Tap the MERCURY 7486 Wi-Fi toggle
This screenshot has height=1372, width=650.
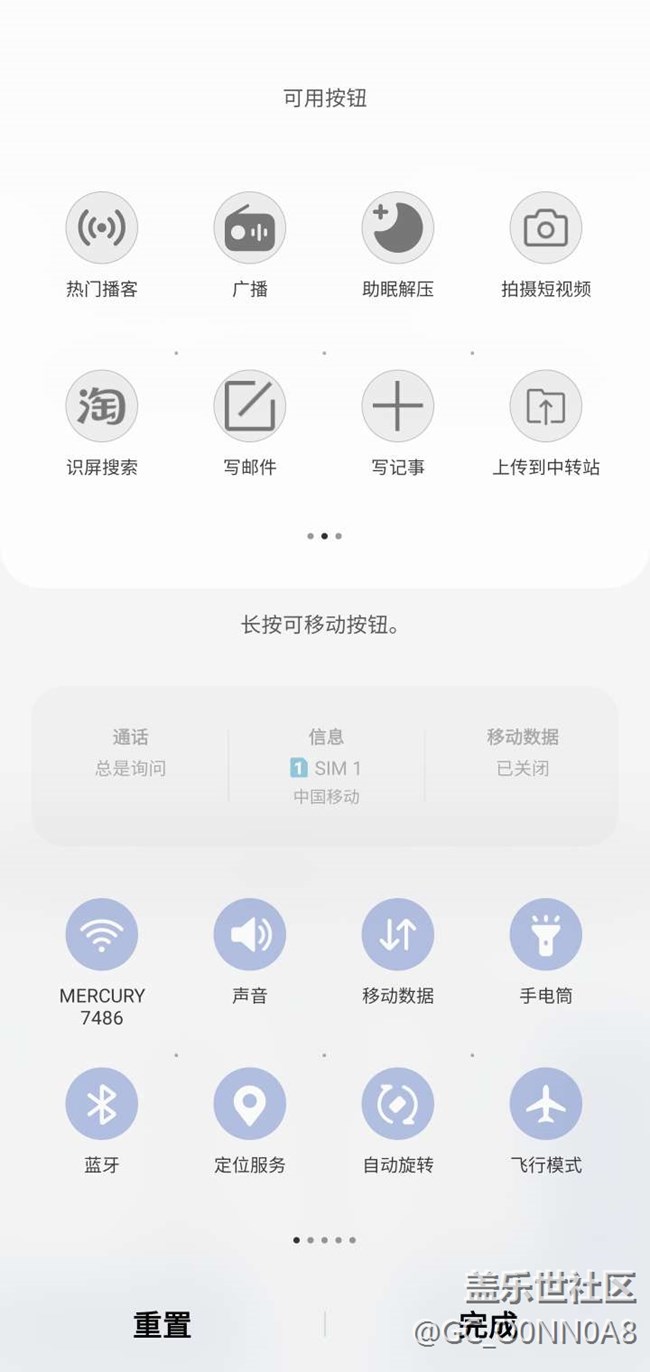point(101,935)
